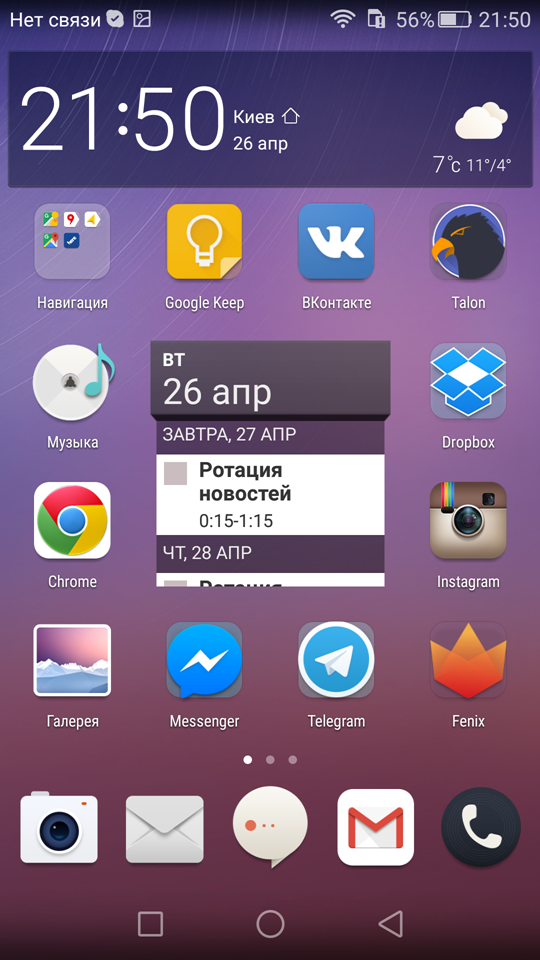This screenshot has height=960, width=540.
Task: Open the Музыка app
Action: 72,381
